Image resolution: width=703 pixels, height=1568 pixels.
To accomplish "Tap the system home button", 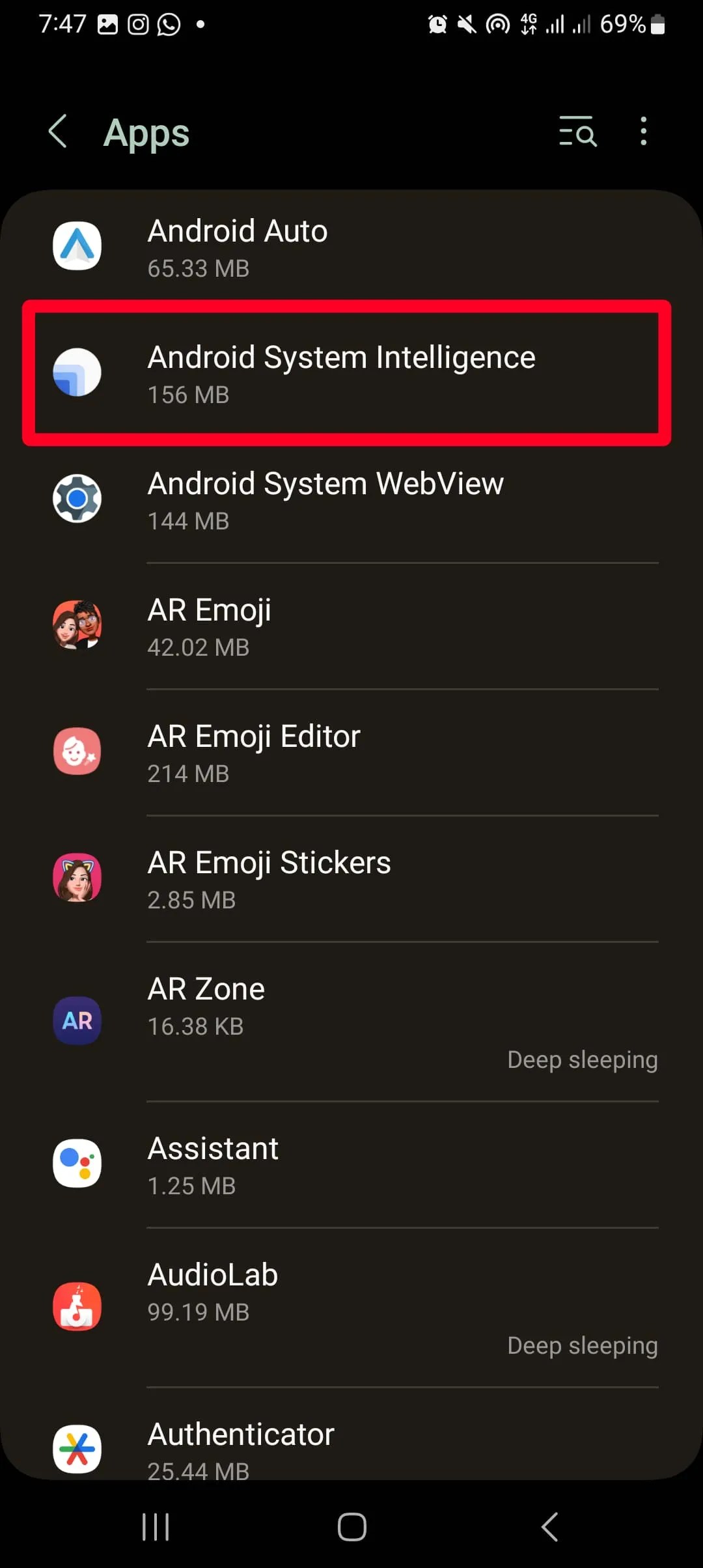I will coord(351,1527).
